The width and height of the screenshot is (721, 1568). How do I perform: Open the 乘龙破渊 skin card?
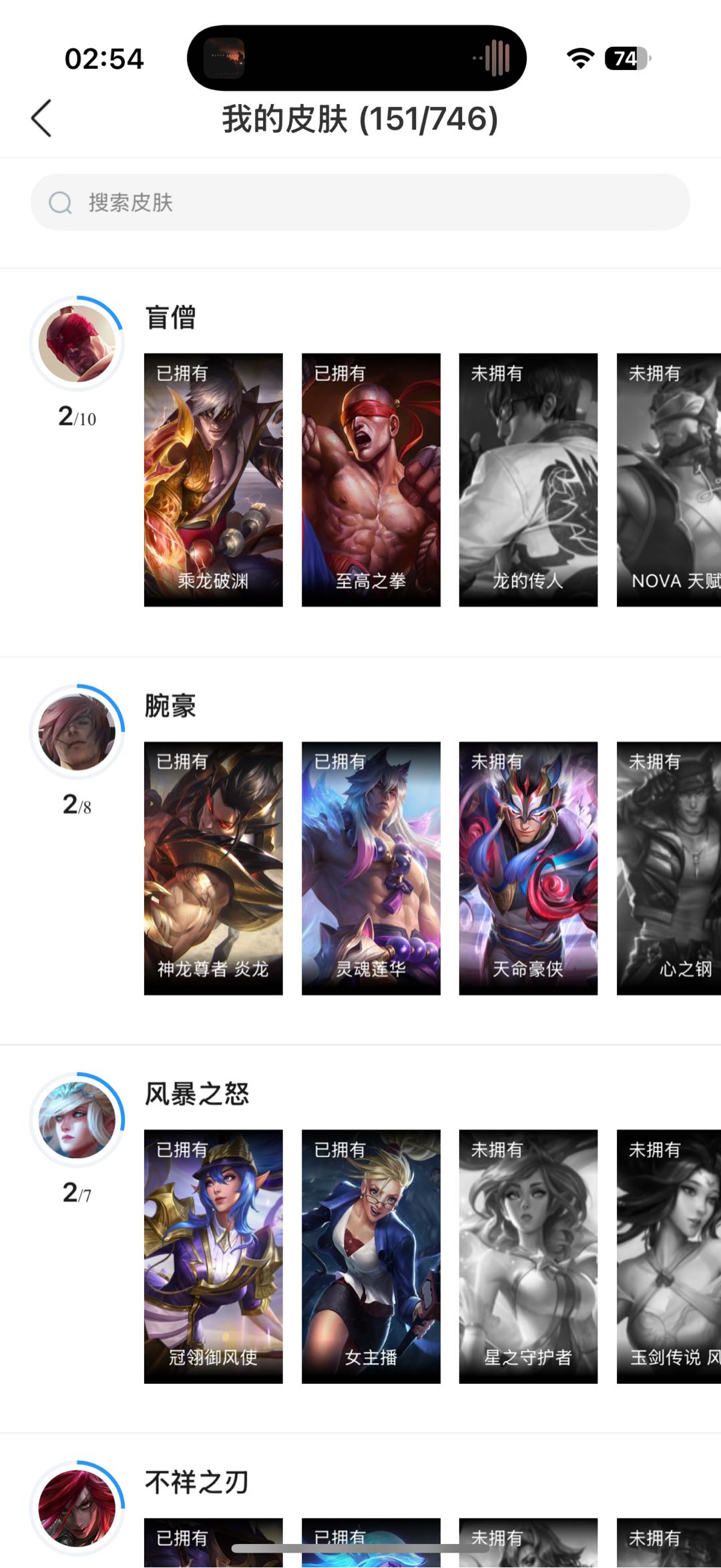click(x=214, y=480)
